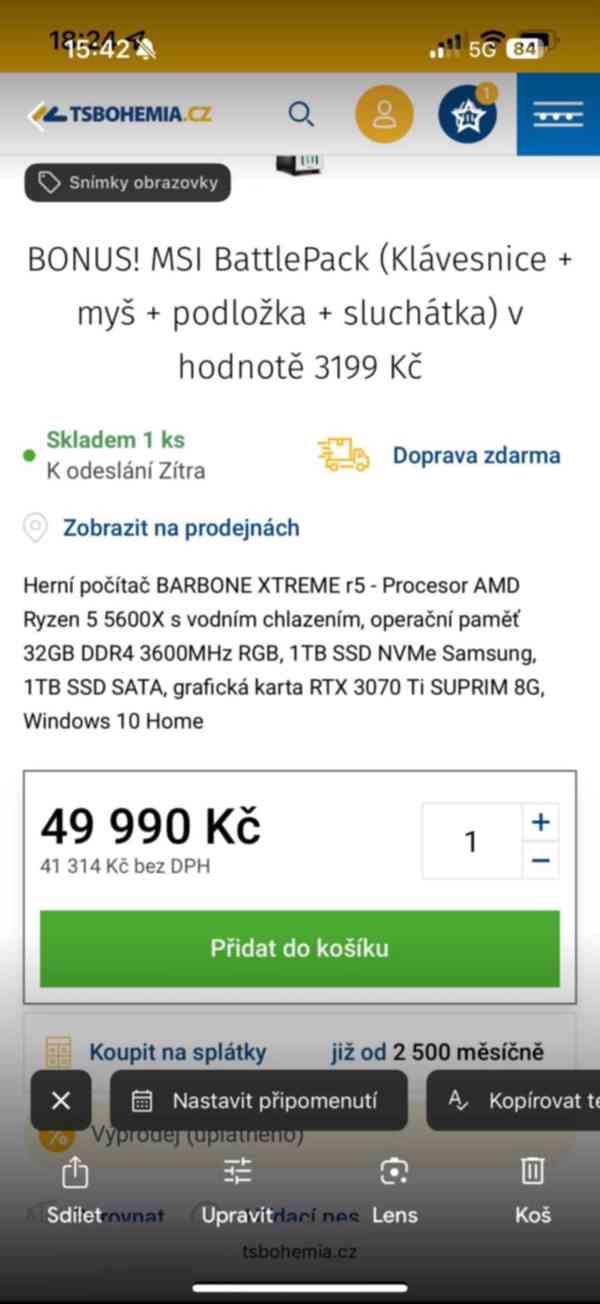Move the photo to Koš
The height and width of the screenshot is (1304, 600).
(x=533, y=1190)
